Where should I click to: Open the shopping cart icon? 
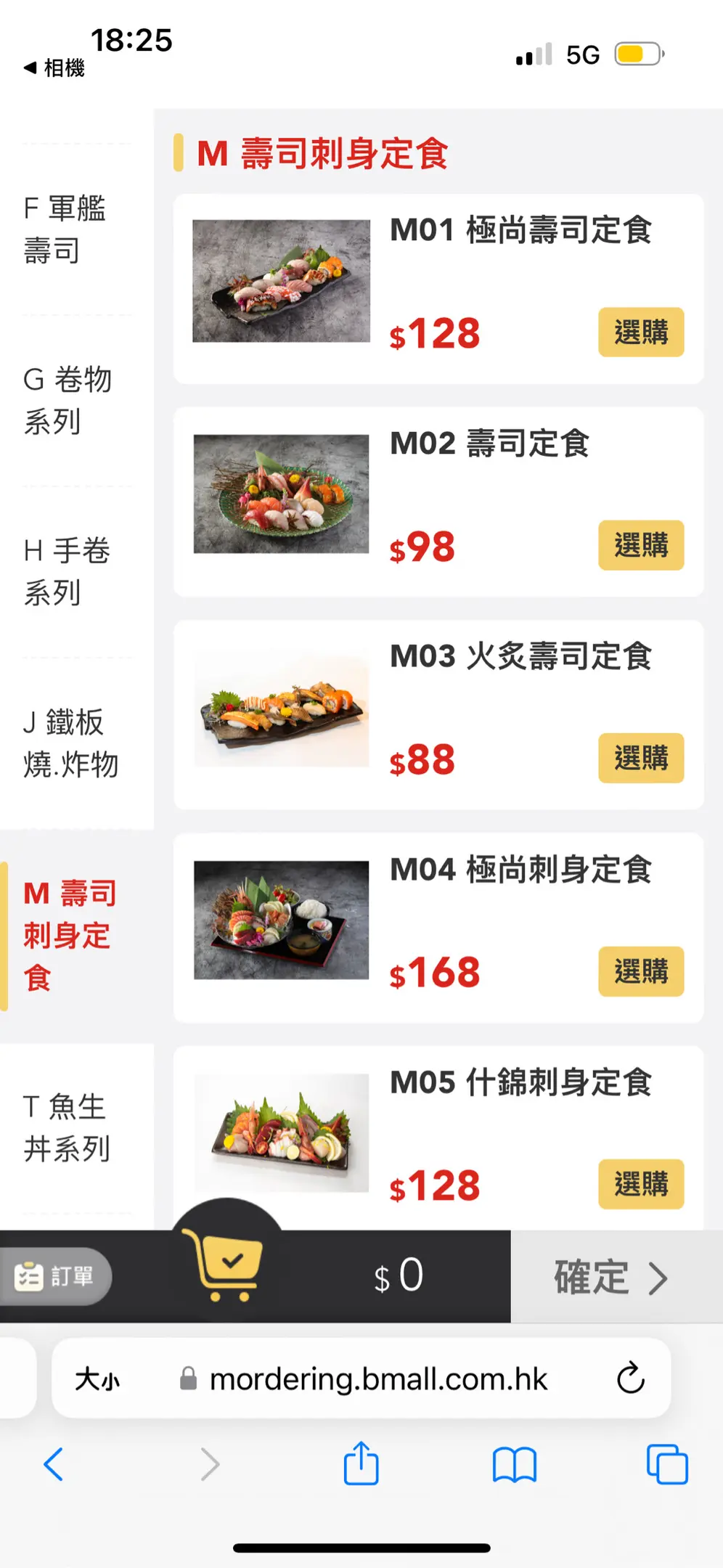tap(226, 1265)
